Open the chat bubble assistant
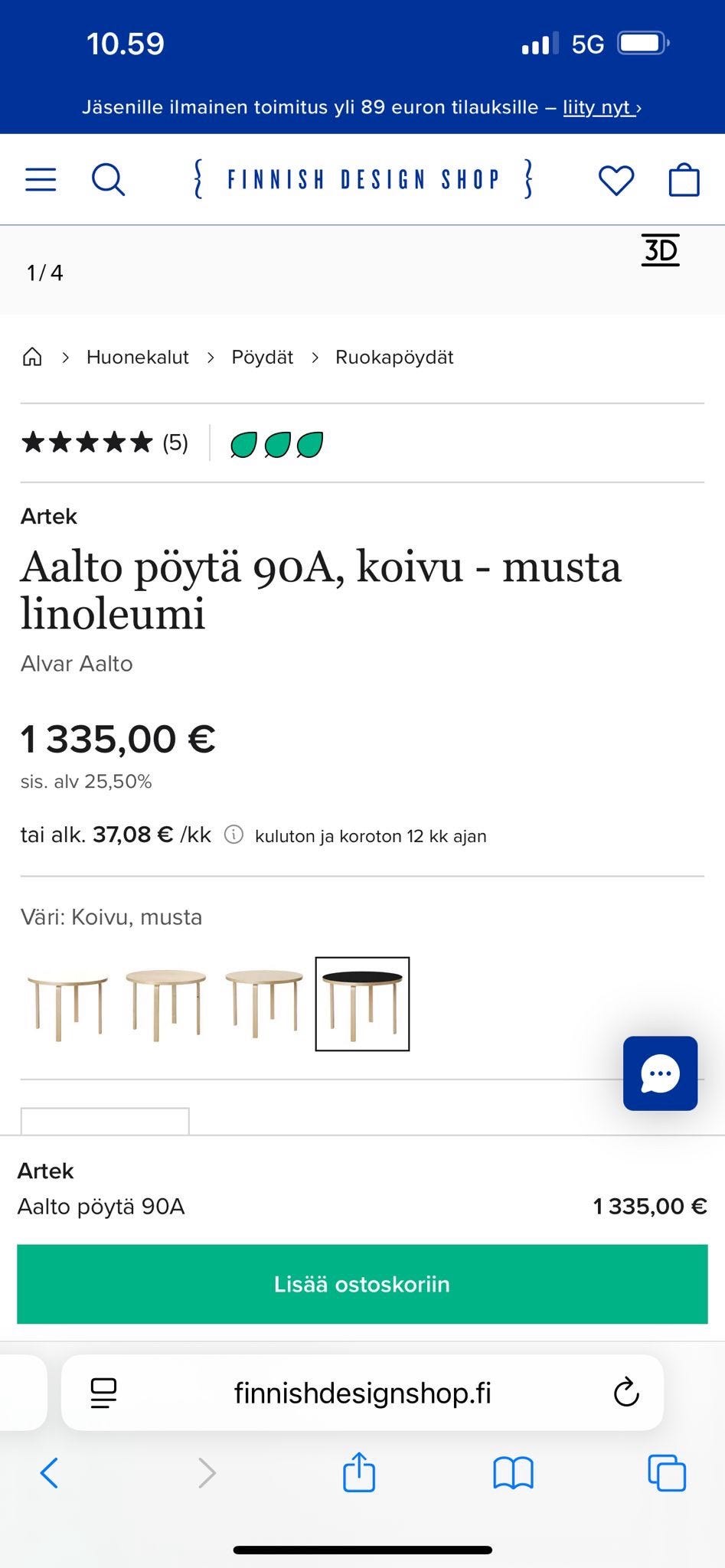The height and width of the screenshot is (1568, 725). (660, 1073)
